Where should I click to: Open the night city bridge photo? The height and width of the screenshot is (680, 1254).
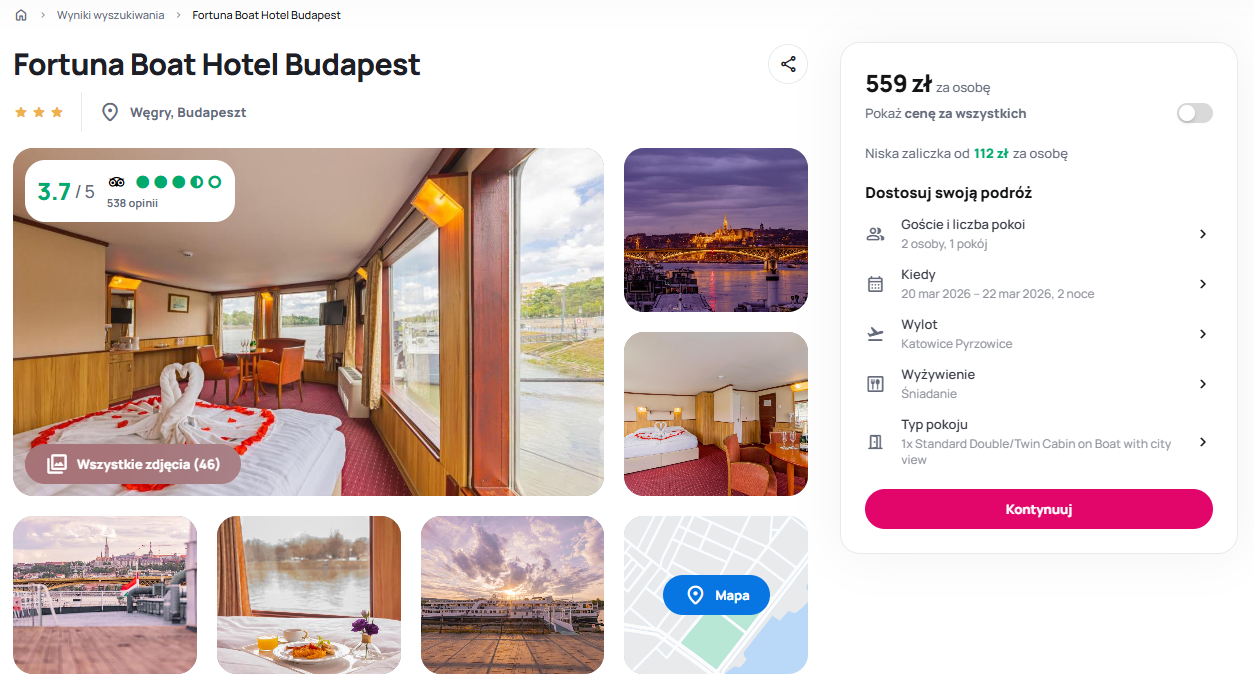click(715, 230)
